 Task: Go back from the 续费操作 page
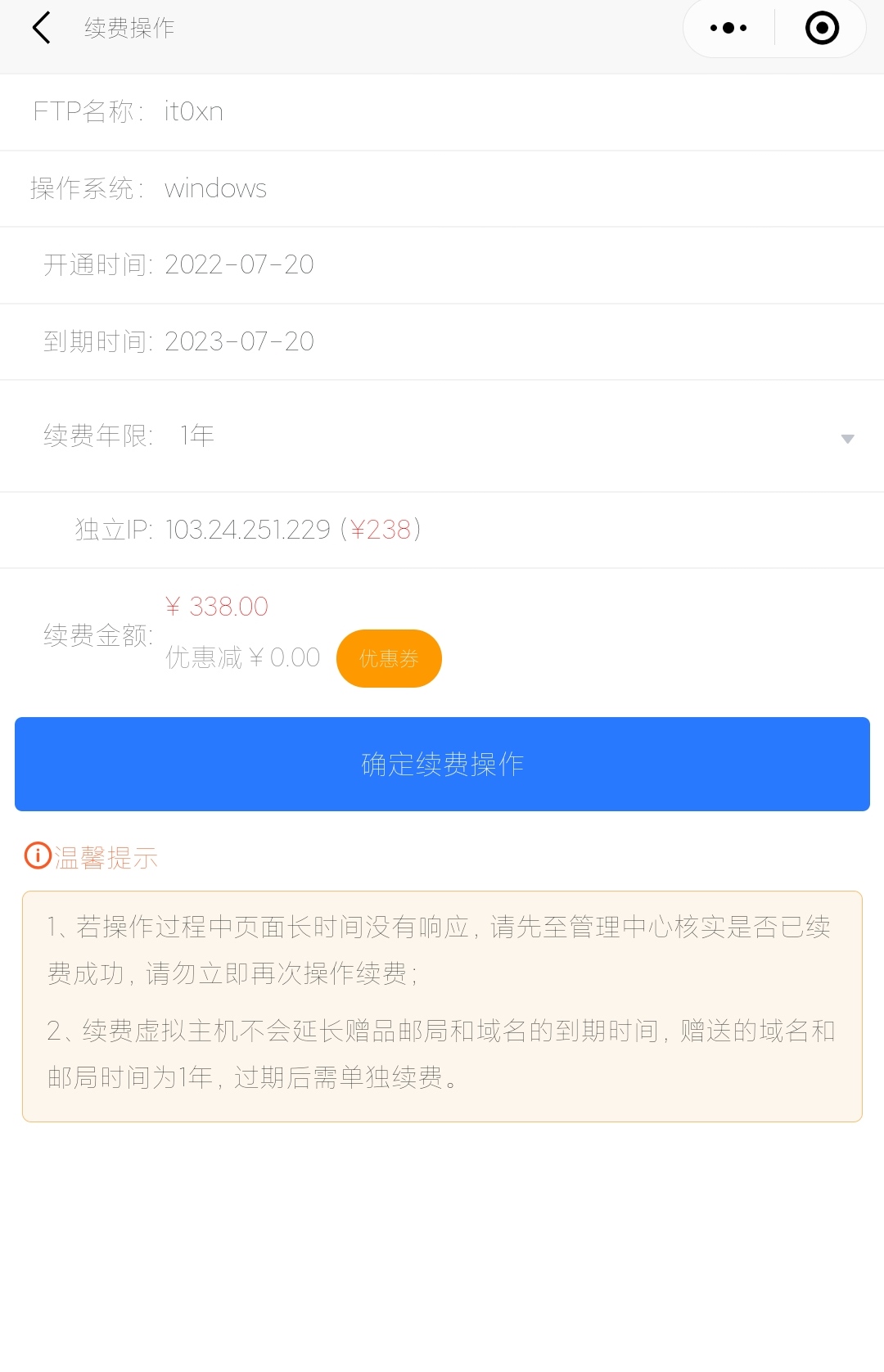point(41,28)
